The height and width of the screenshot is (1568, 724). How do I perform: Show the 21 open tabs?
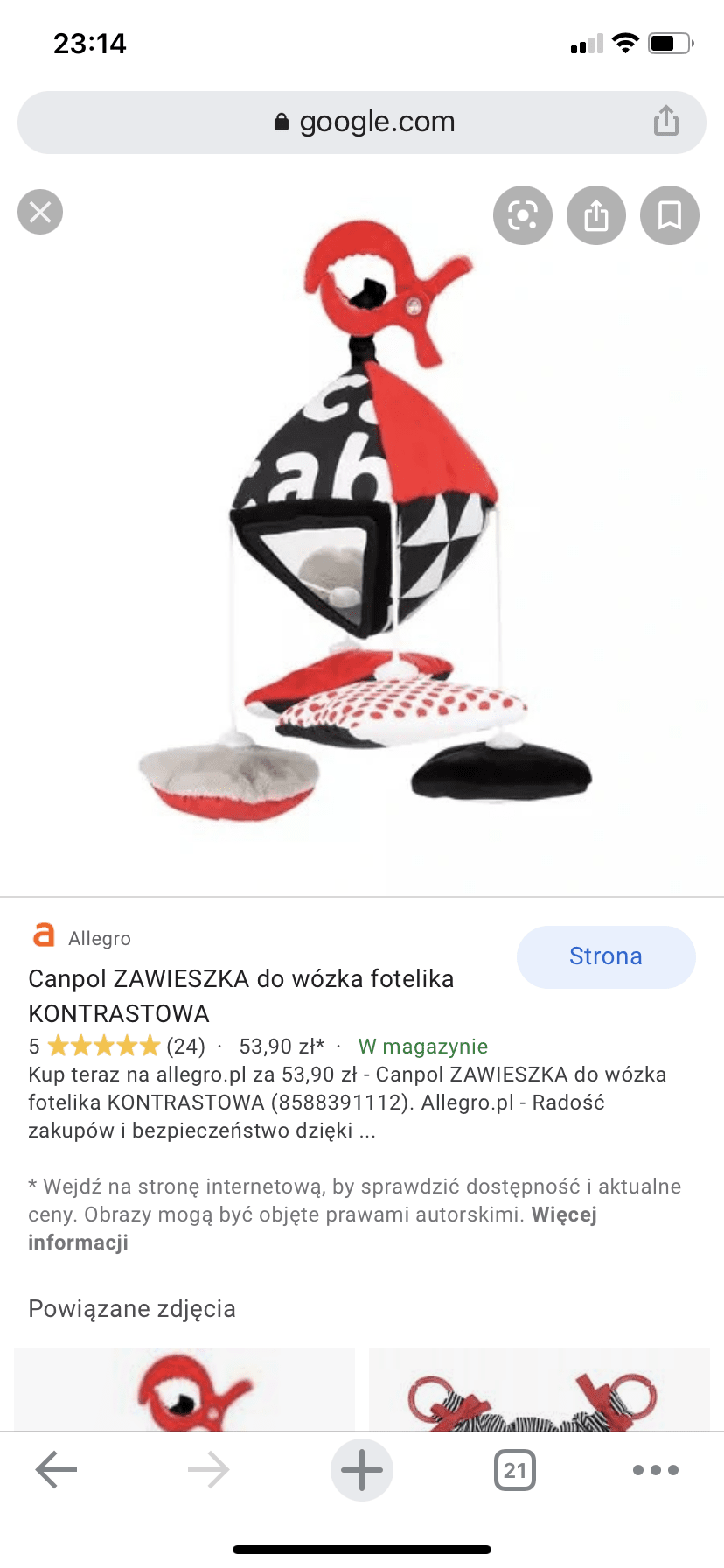(x=515, y=1470)
